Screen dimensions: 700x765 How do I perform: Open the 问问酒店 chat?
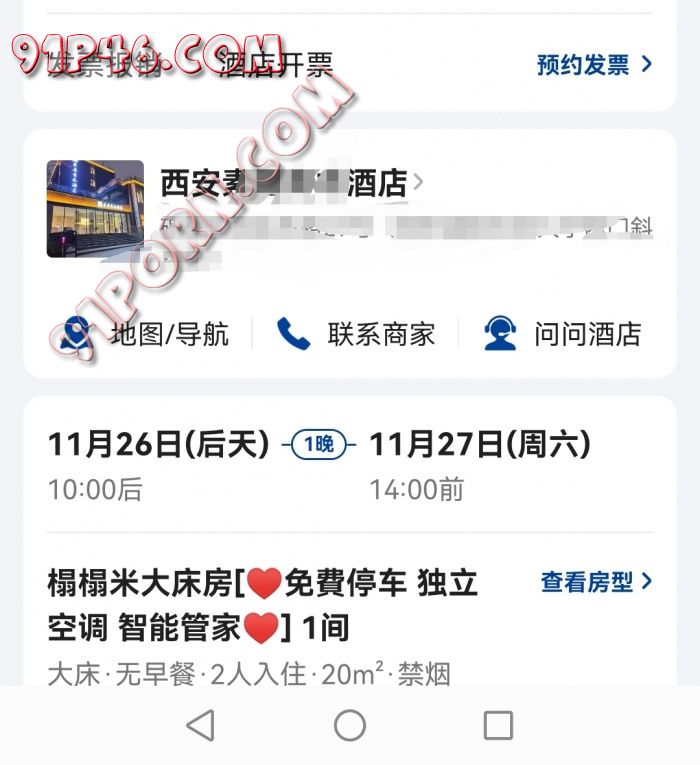point(562,334)
